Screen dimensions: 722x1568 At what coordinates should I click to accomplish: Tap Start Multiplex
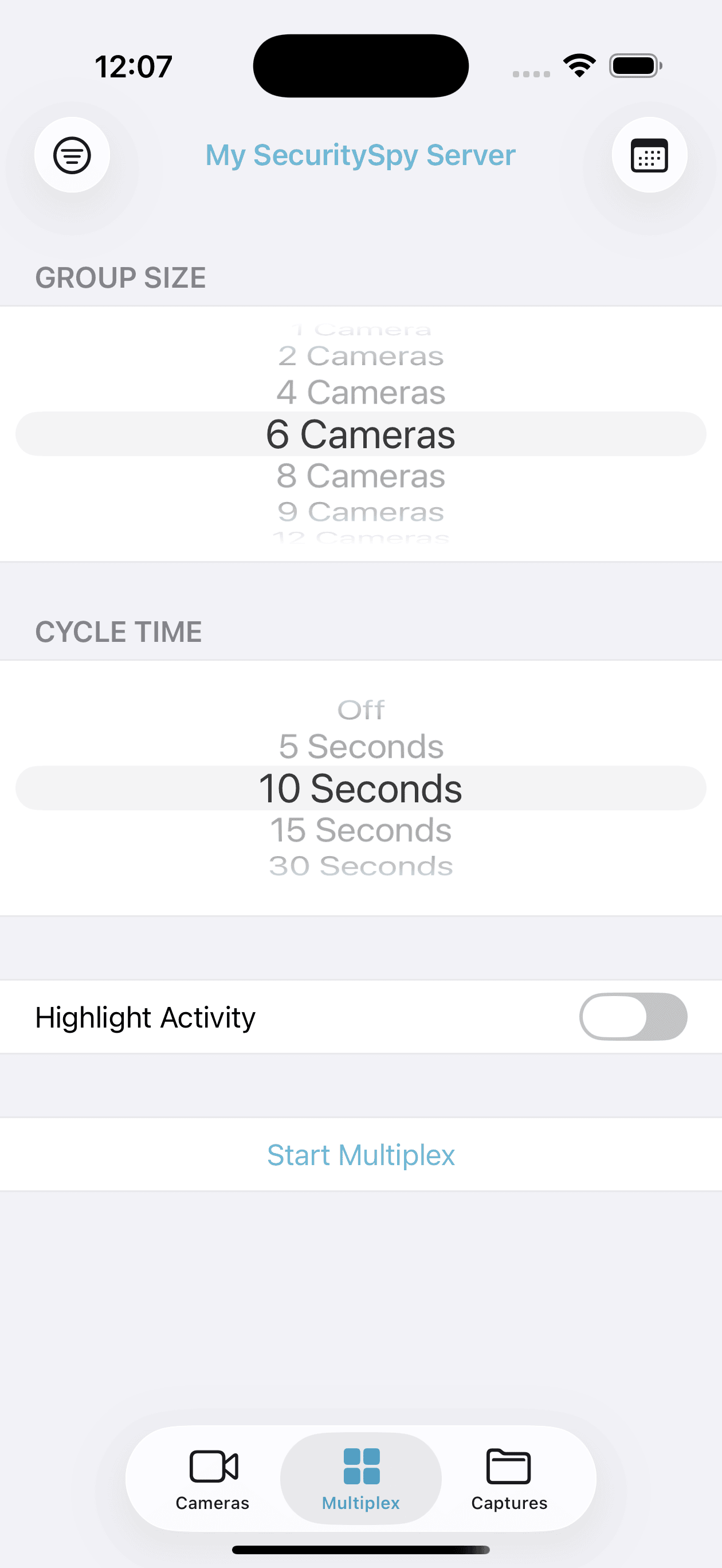(361, 1154)
